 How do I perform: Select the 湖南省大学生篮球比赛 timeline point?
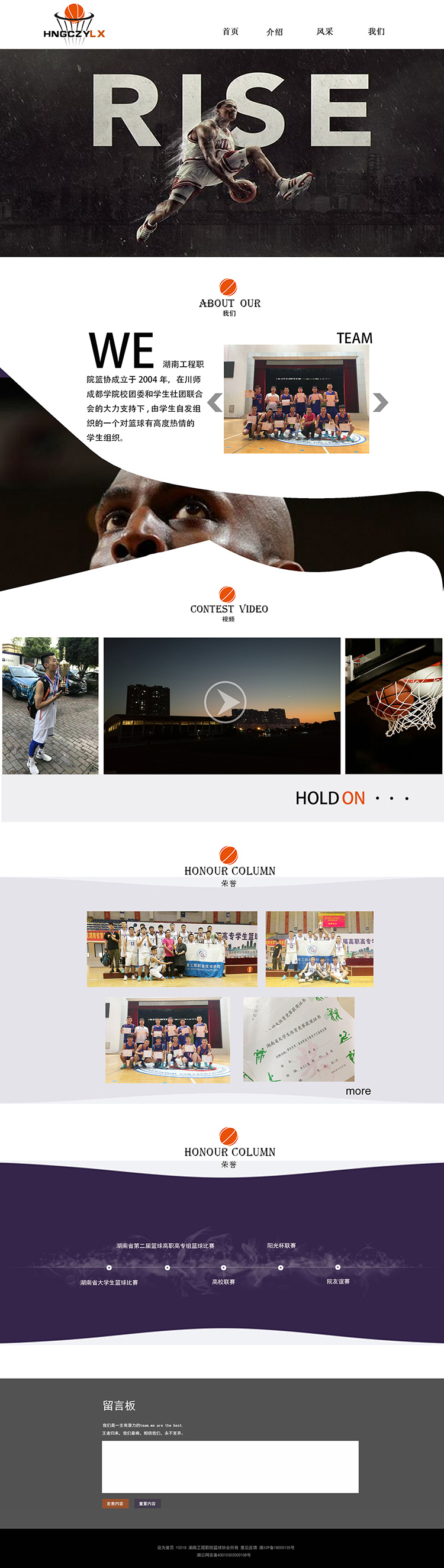pos(109,1268)
